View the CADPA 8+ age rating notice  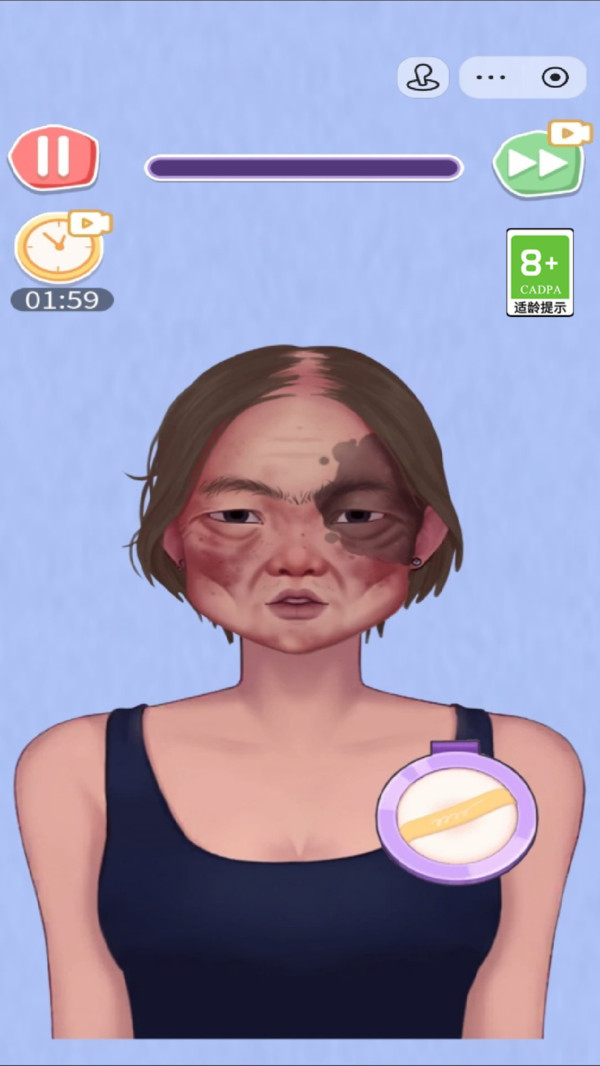[x=540, y=272]
